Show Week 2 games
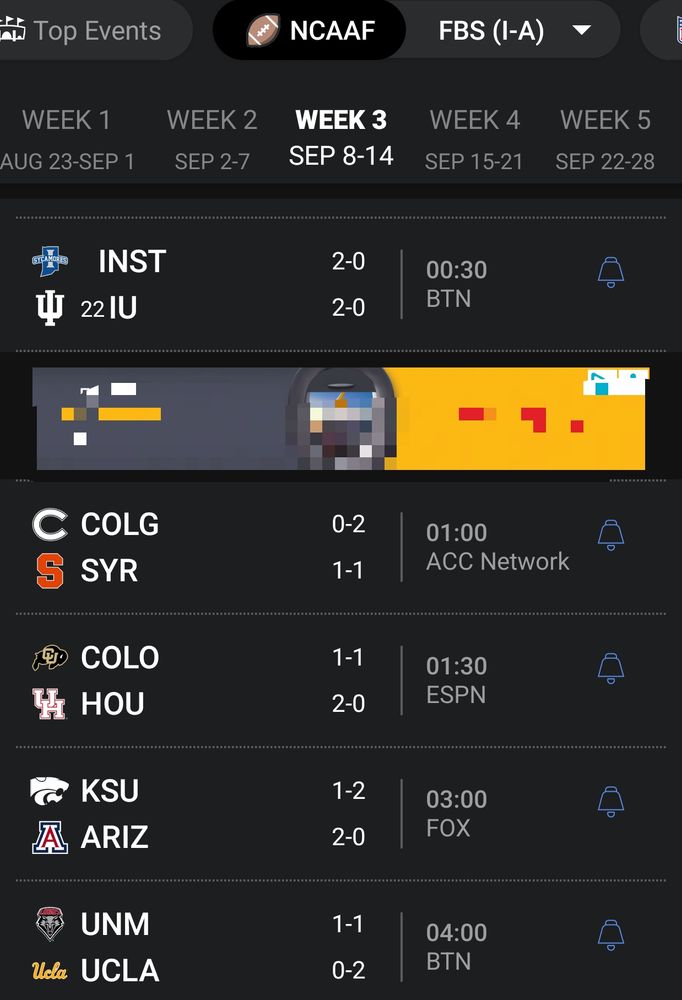 pyautogui.click(x=212, y=139)
